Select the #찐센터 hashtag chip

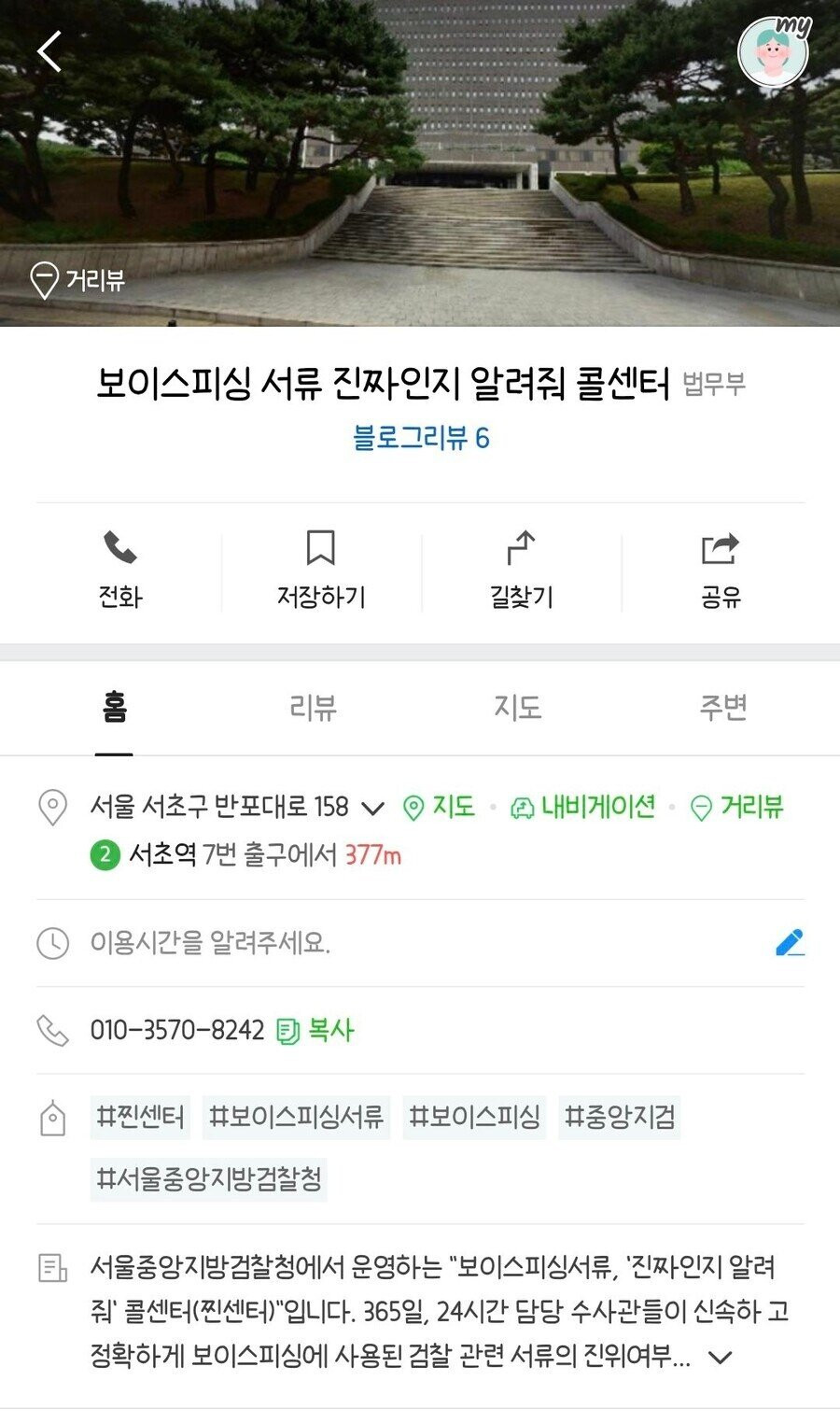[141, 1117]
